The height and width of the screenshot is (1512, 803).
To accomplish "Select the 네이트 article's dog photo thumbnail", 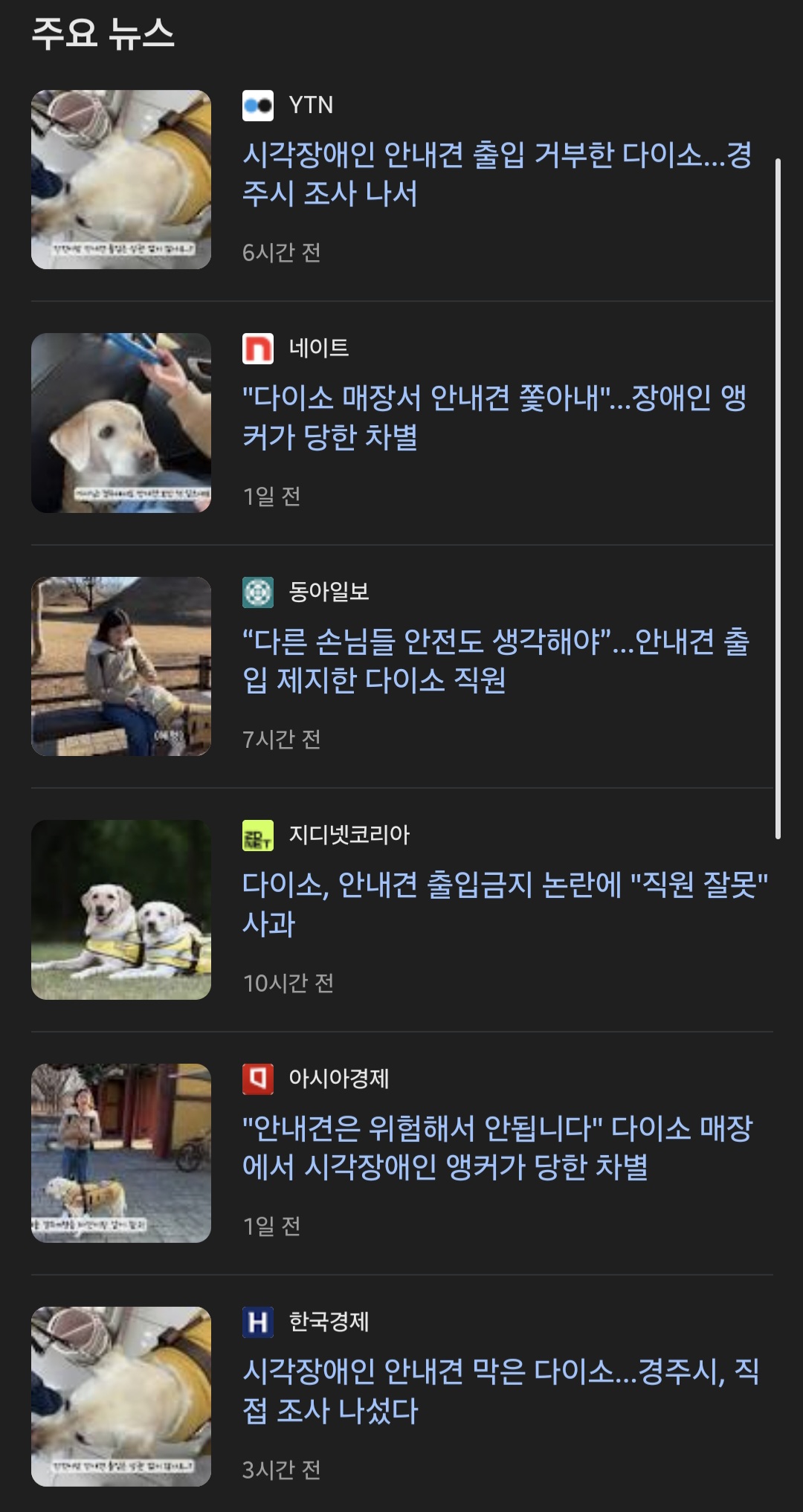I will pyautogui.click(x=121, y=422).
